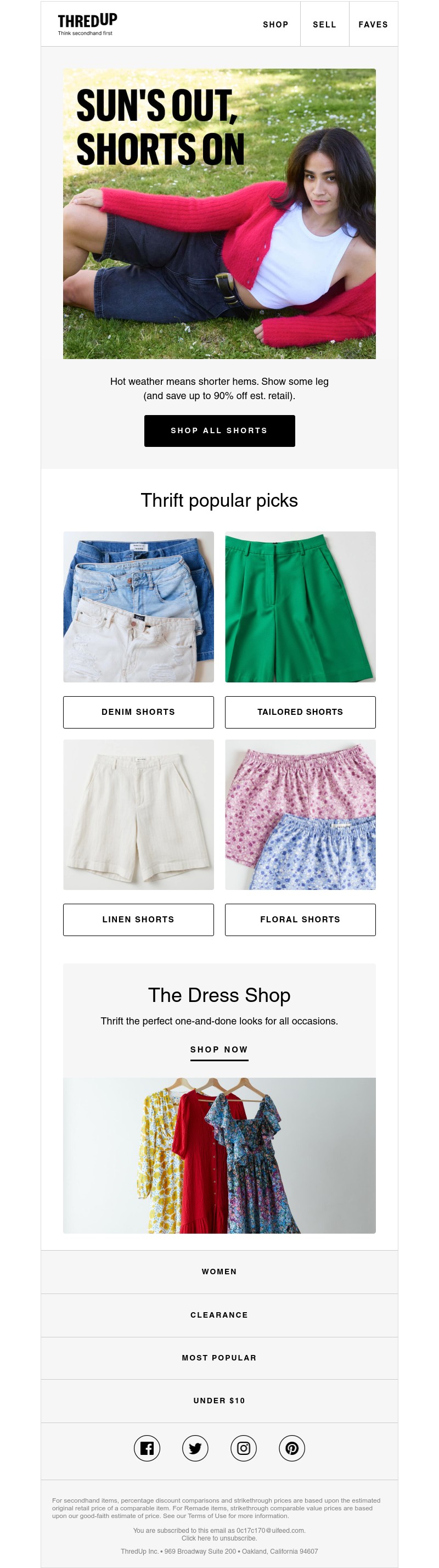This screenshot has width=439, height=1568.
Task: Tap the Shop All Shorts button
Action: click(219, 430)
